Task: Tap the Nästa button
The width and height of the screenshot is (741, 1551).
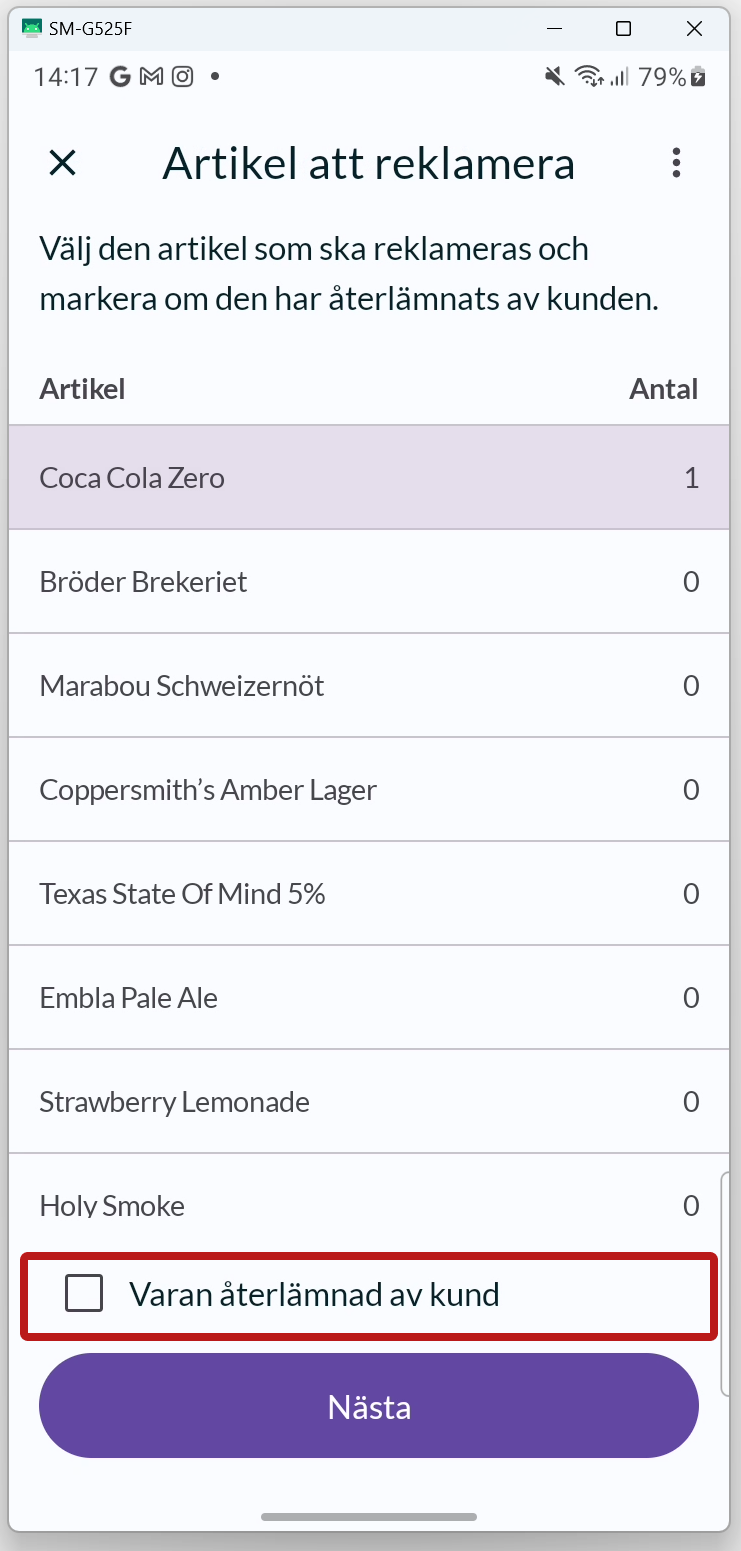Action: pos(369,1406)
